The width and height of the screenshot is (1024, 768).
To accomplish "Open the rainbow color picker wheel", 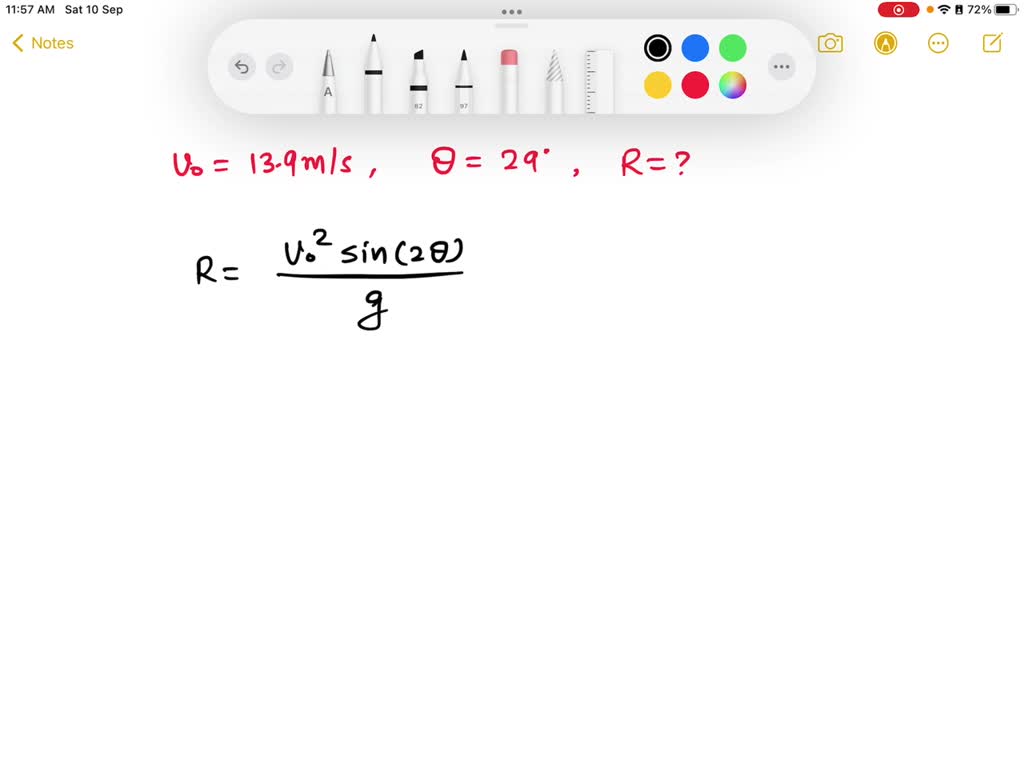I will [x=733, y=85].
